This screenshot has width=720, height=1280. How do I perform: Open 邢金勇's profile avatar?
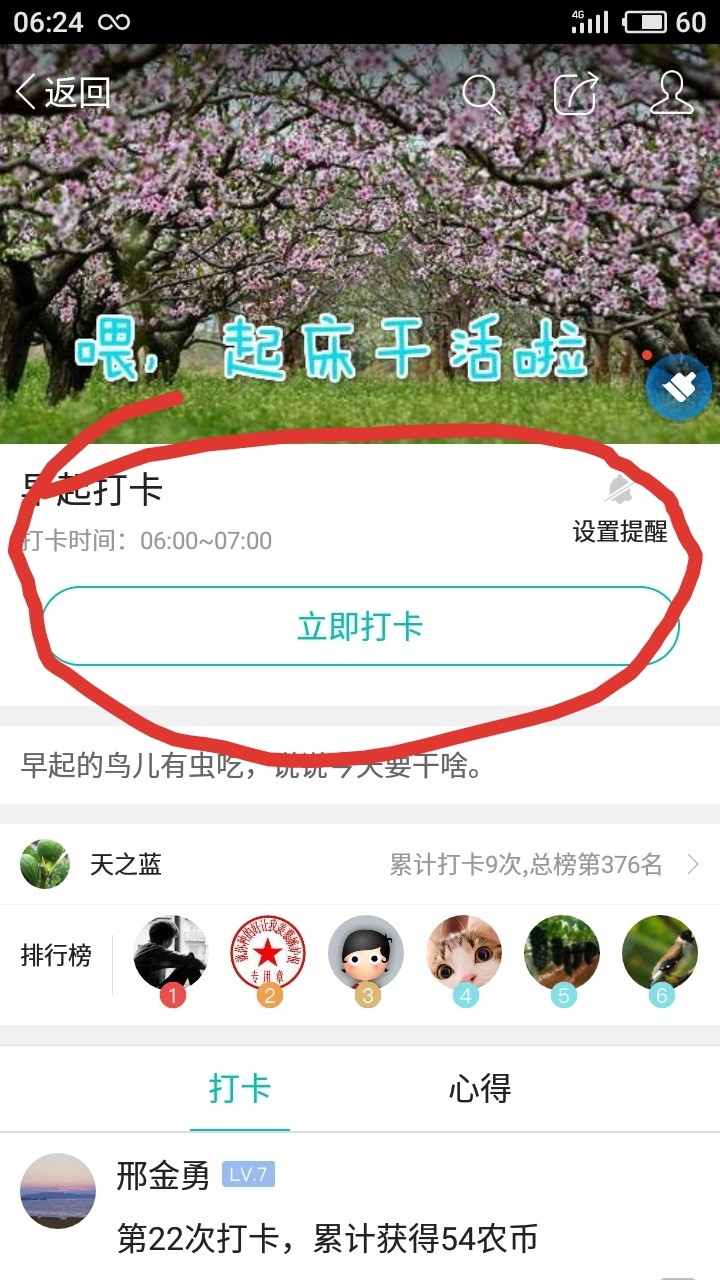click(58, 1191)
